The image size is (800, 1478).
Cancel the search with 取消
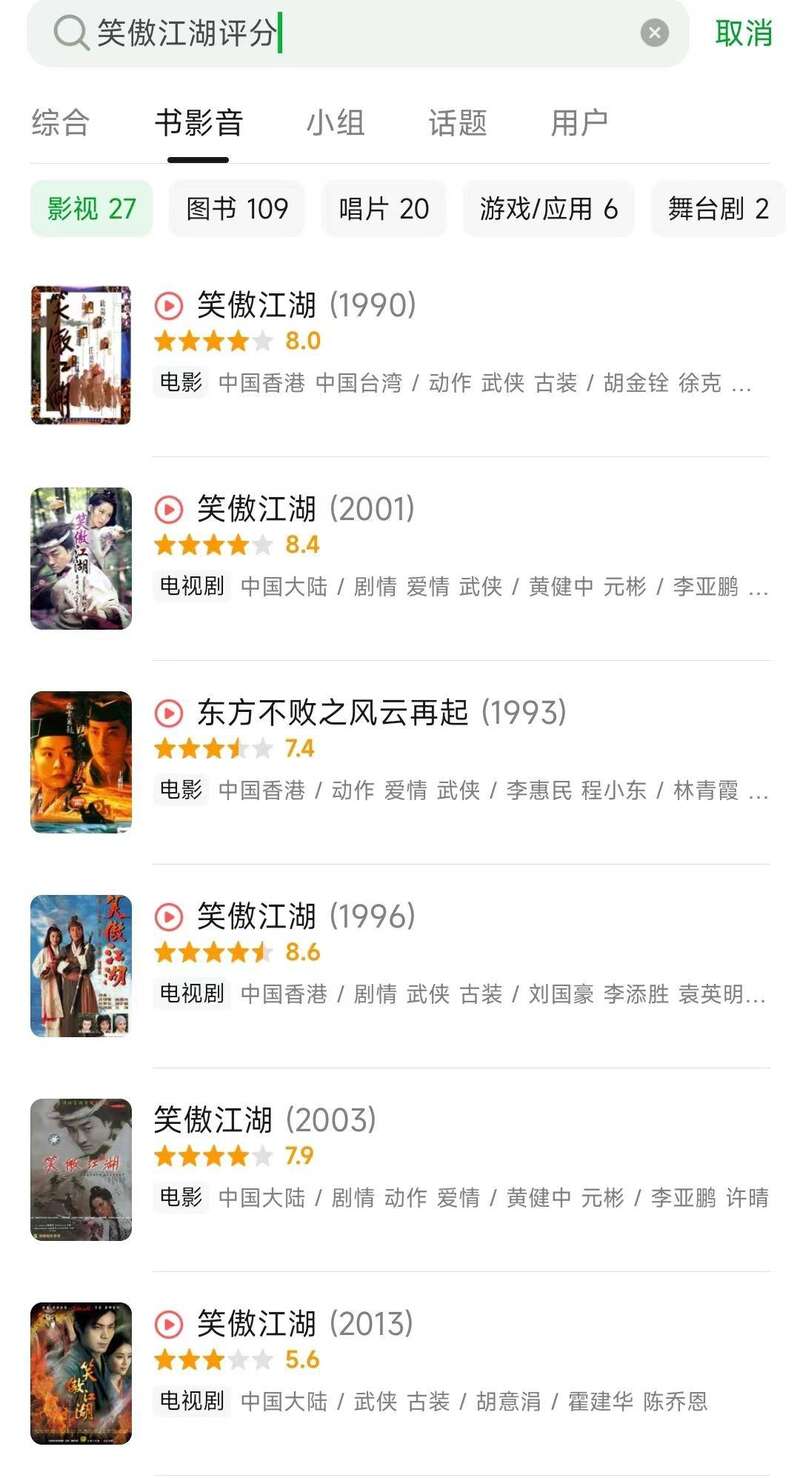(x=743, y=34)
